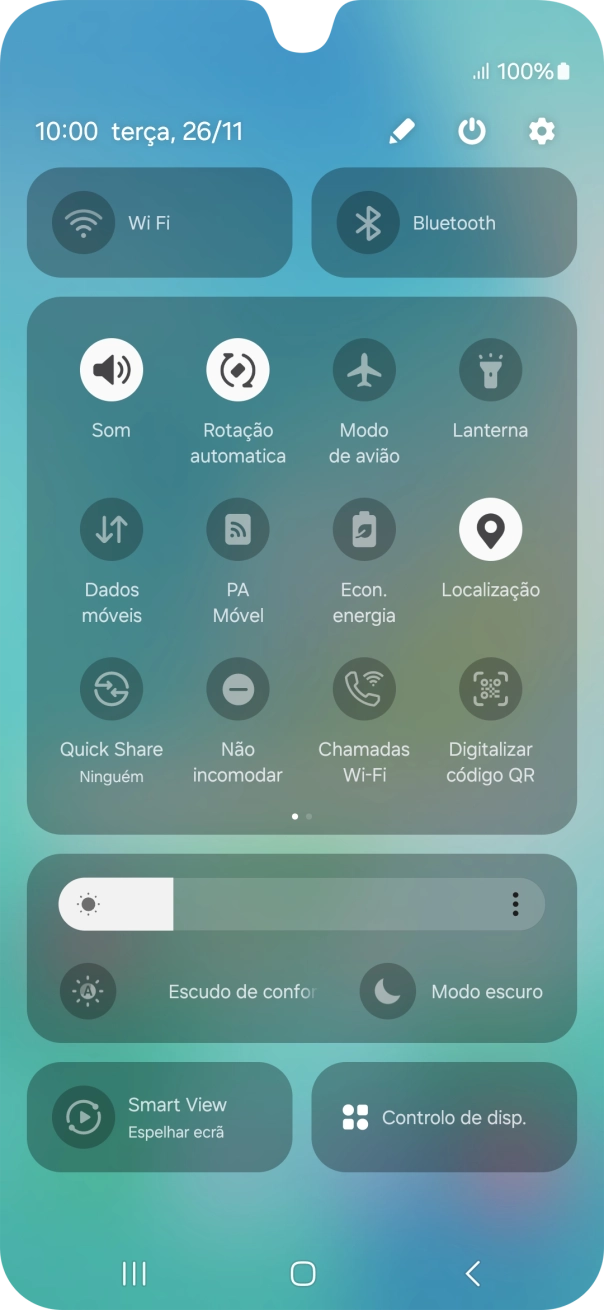Toggle the Som sound mode
The image size is (604, 1310).
click(111, 370)
